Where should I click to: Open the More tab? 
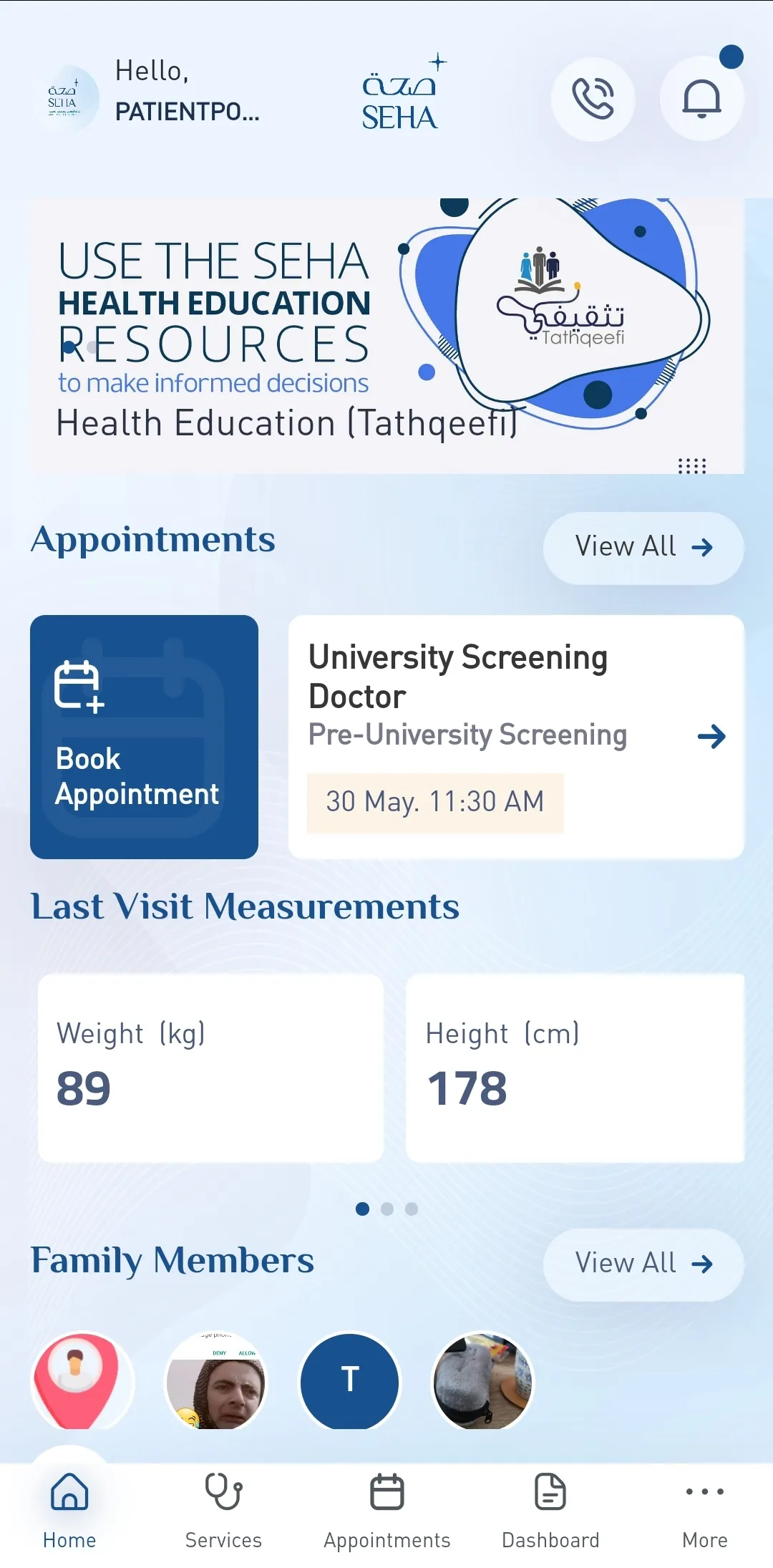704,1508
